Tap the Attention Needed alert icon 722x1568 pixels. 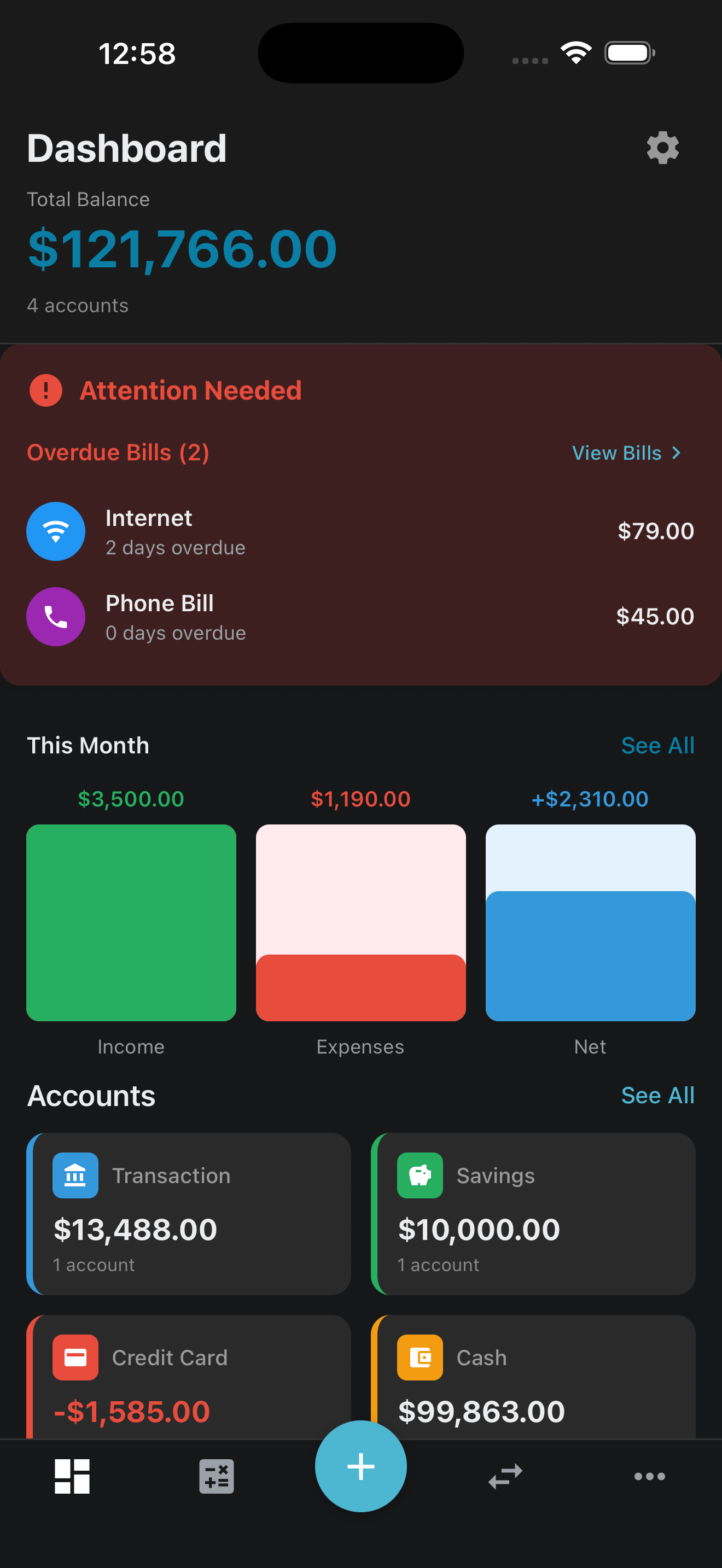(x=45, y=391)
